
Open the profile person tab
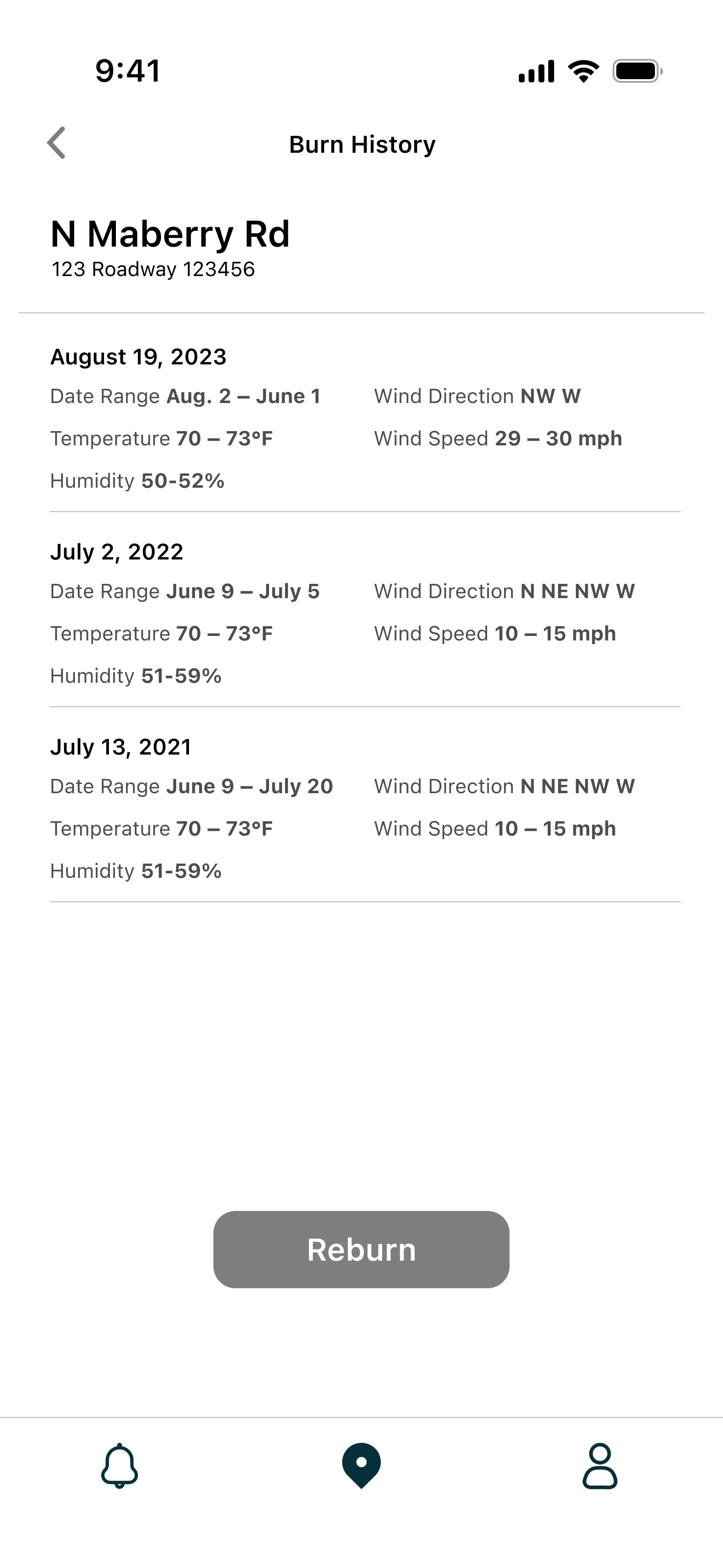click(x=600, y=1466)
